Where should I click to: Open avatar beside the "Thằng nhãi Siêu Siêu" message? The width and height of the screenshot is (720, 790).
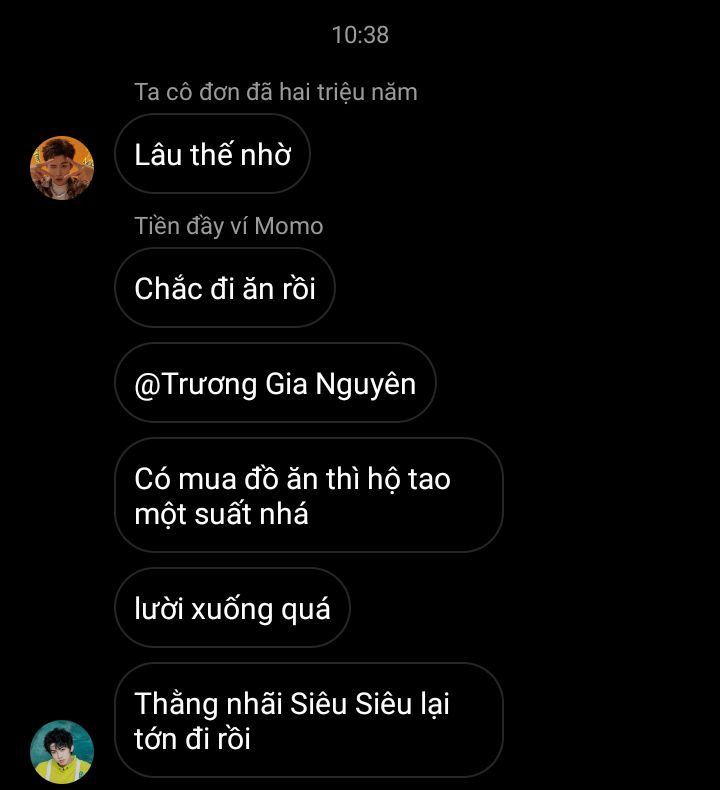click(62, 751)
